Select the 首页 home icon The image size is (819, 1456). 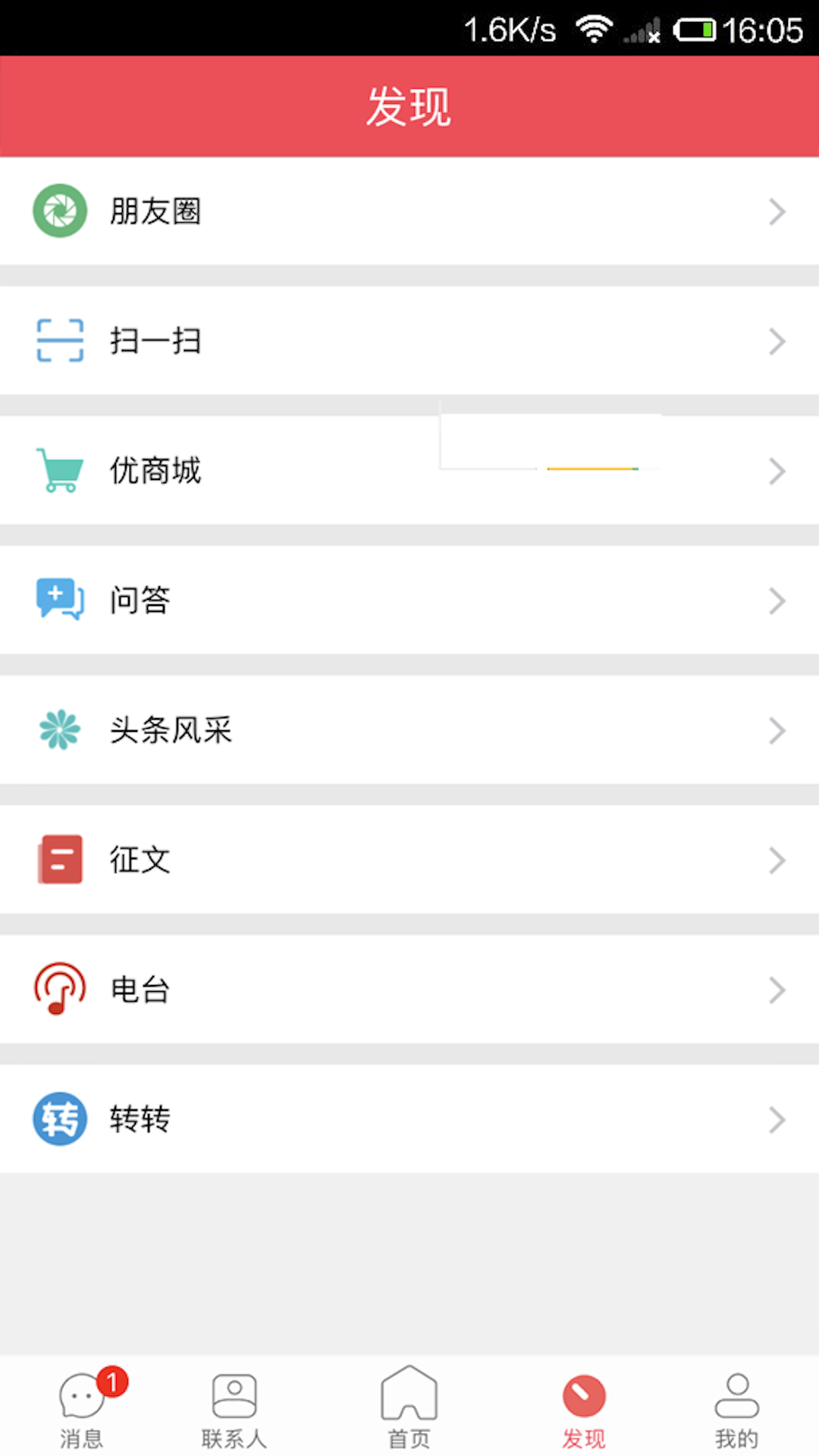pyautogui.click(x=409, y=1398)
